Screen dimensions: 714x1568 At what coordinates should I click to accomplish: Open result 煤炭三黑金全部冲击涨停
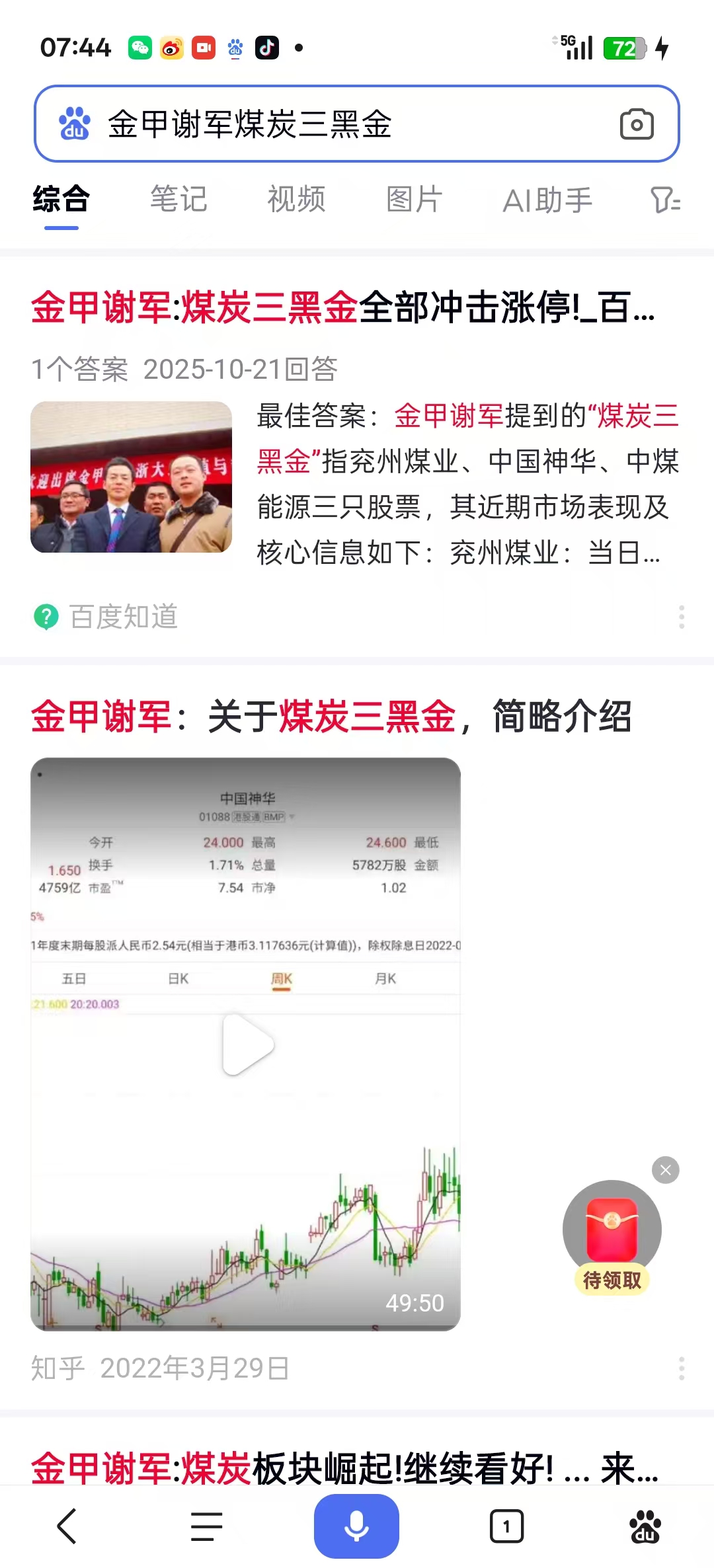(x=344, y=308)
